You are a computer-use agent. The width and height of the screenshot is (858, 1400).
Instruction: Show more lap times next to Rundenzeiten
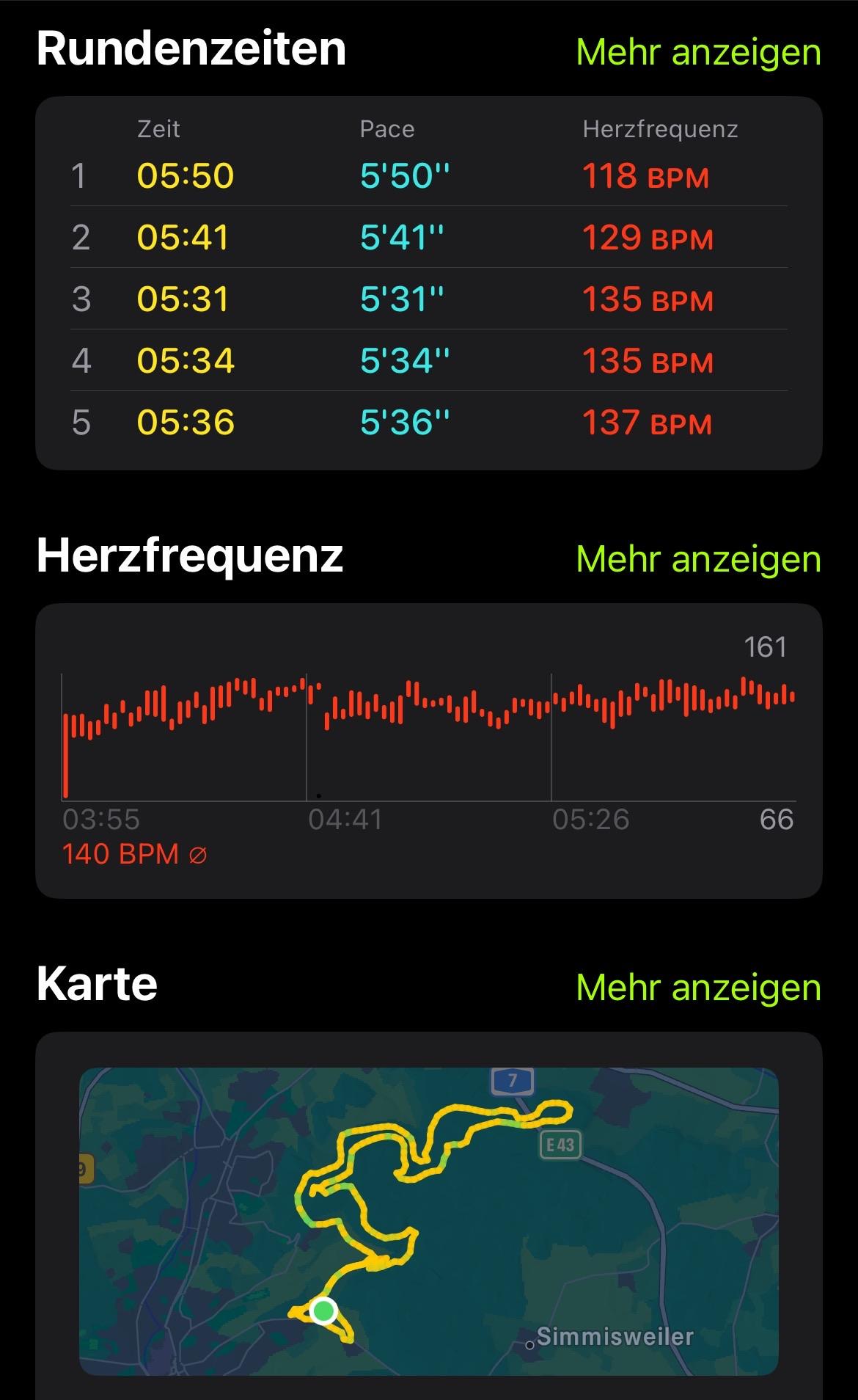698,52
